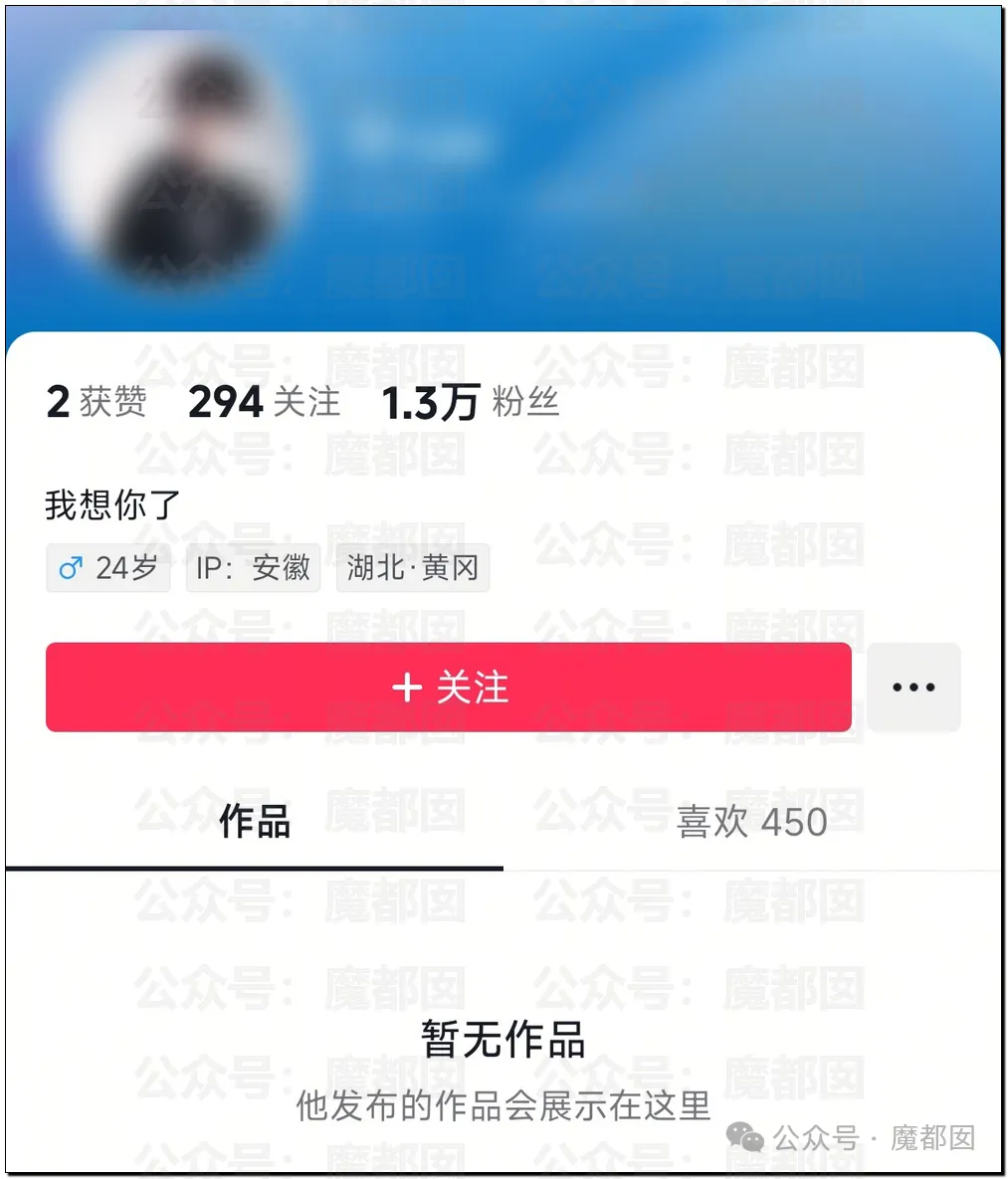Open the three-dot more options menu

(x=913, y=688)
